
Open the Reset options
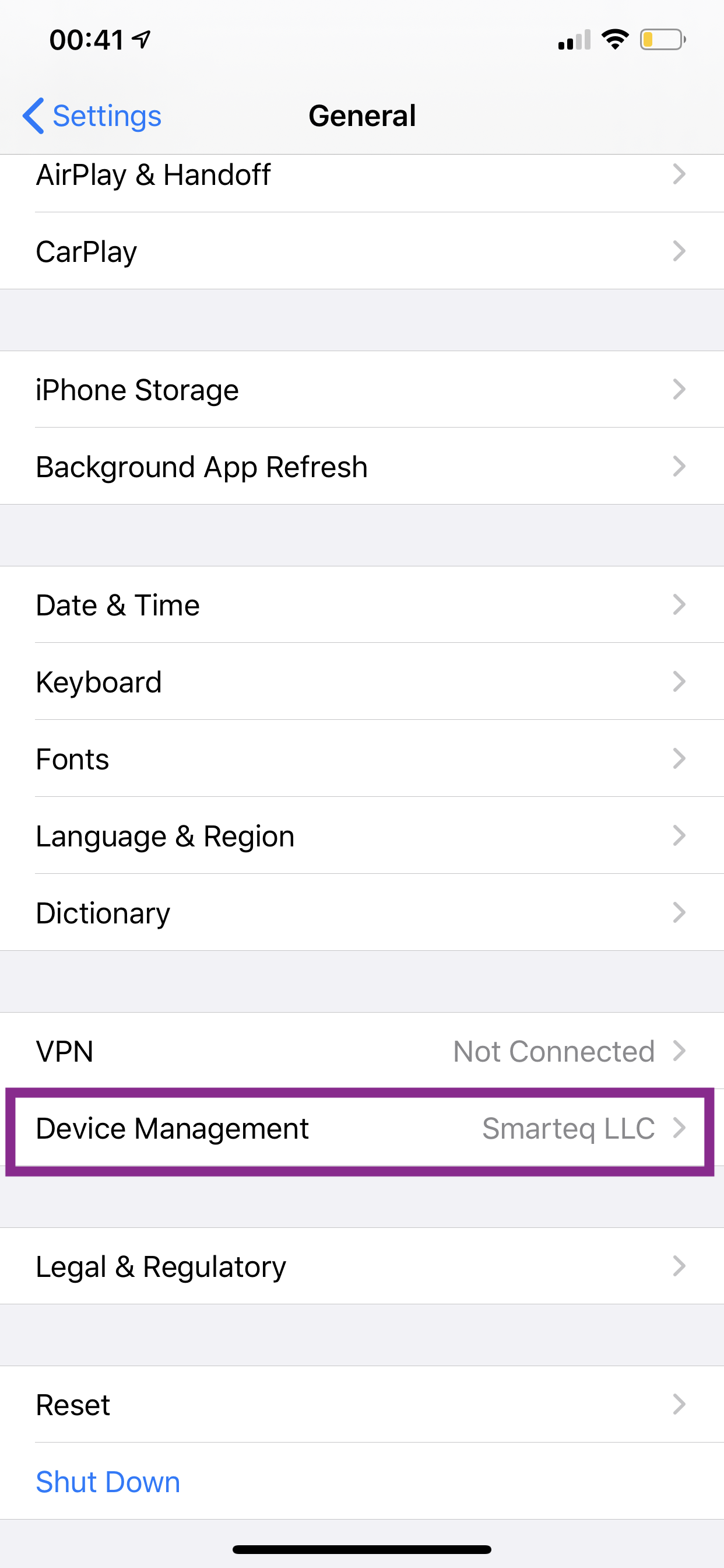(x=362, y=1404)
